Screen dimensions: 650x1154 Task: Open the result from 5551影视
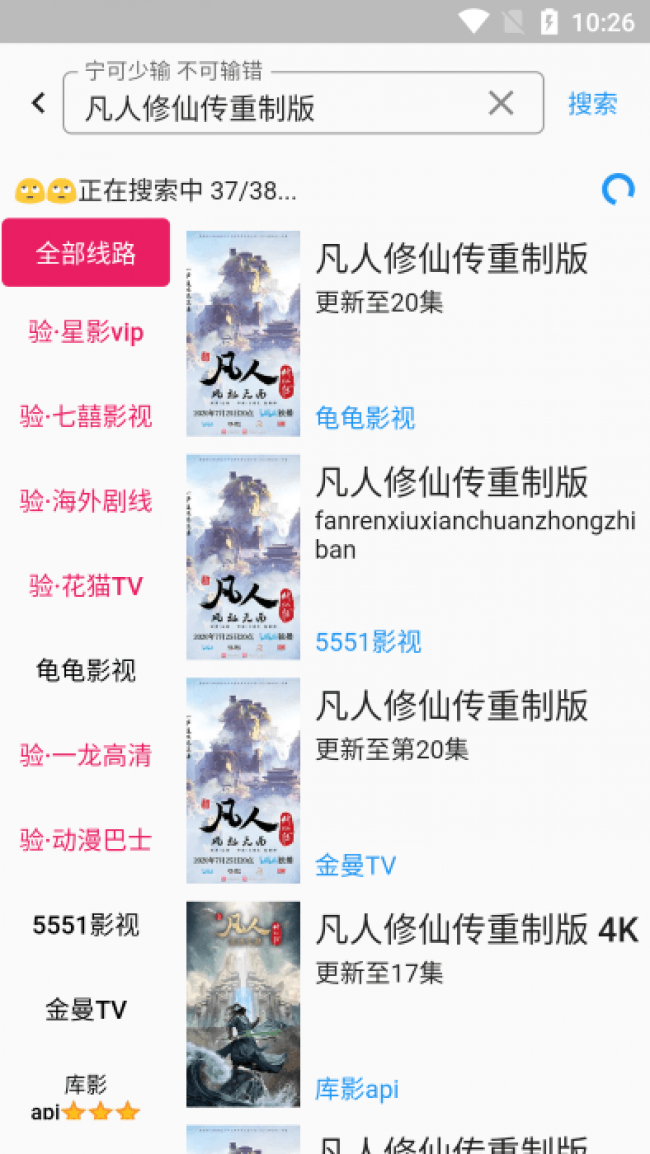(412, 557)
